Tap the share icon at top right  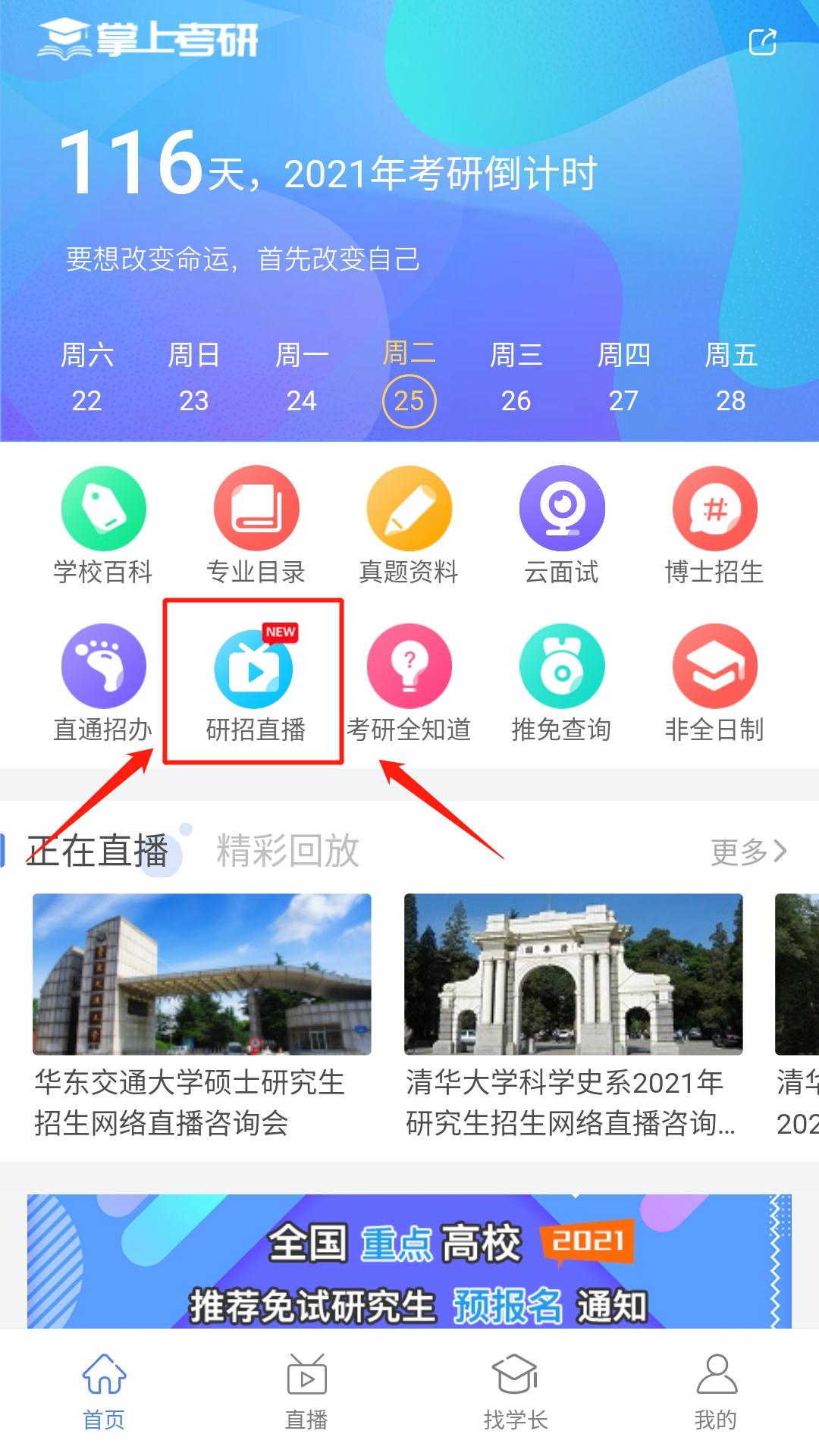point(762,42)
